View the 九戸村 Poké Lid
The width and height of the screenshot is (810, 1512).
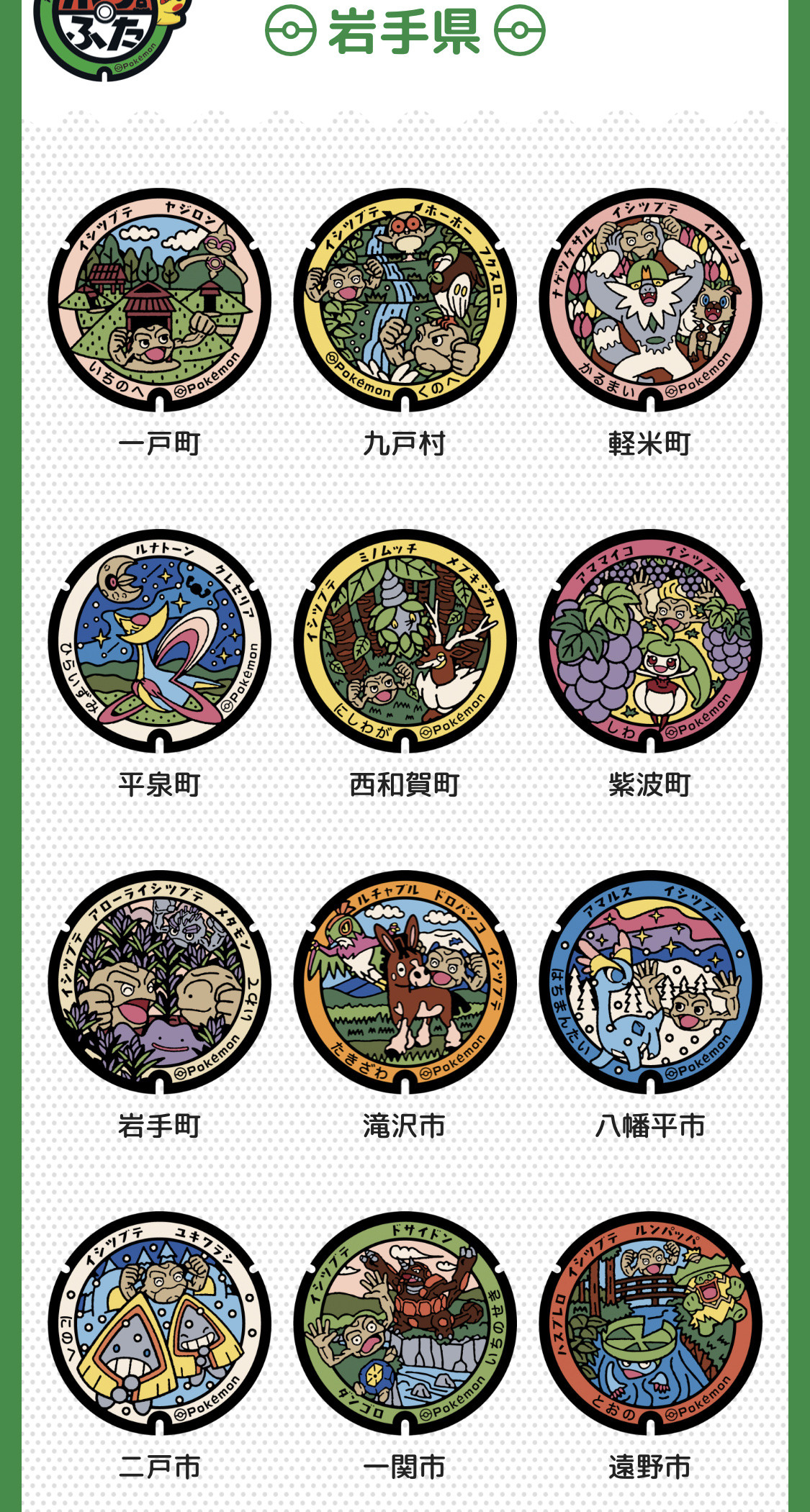(x=405, y=300)
